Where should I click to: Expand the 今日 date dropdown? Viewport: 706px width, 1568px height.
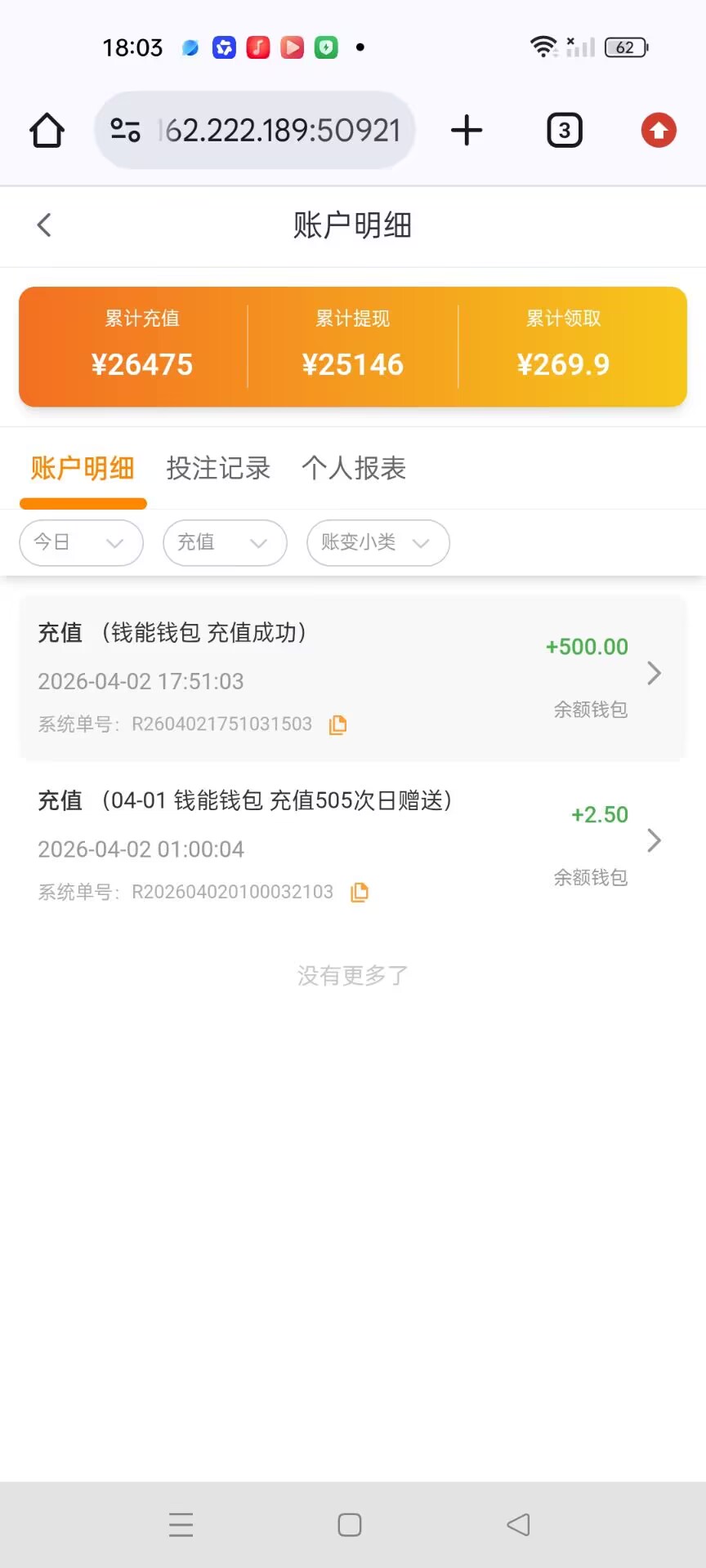coord(81,543)
